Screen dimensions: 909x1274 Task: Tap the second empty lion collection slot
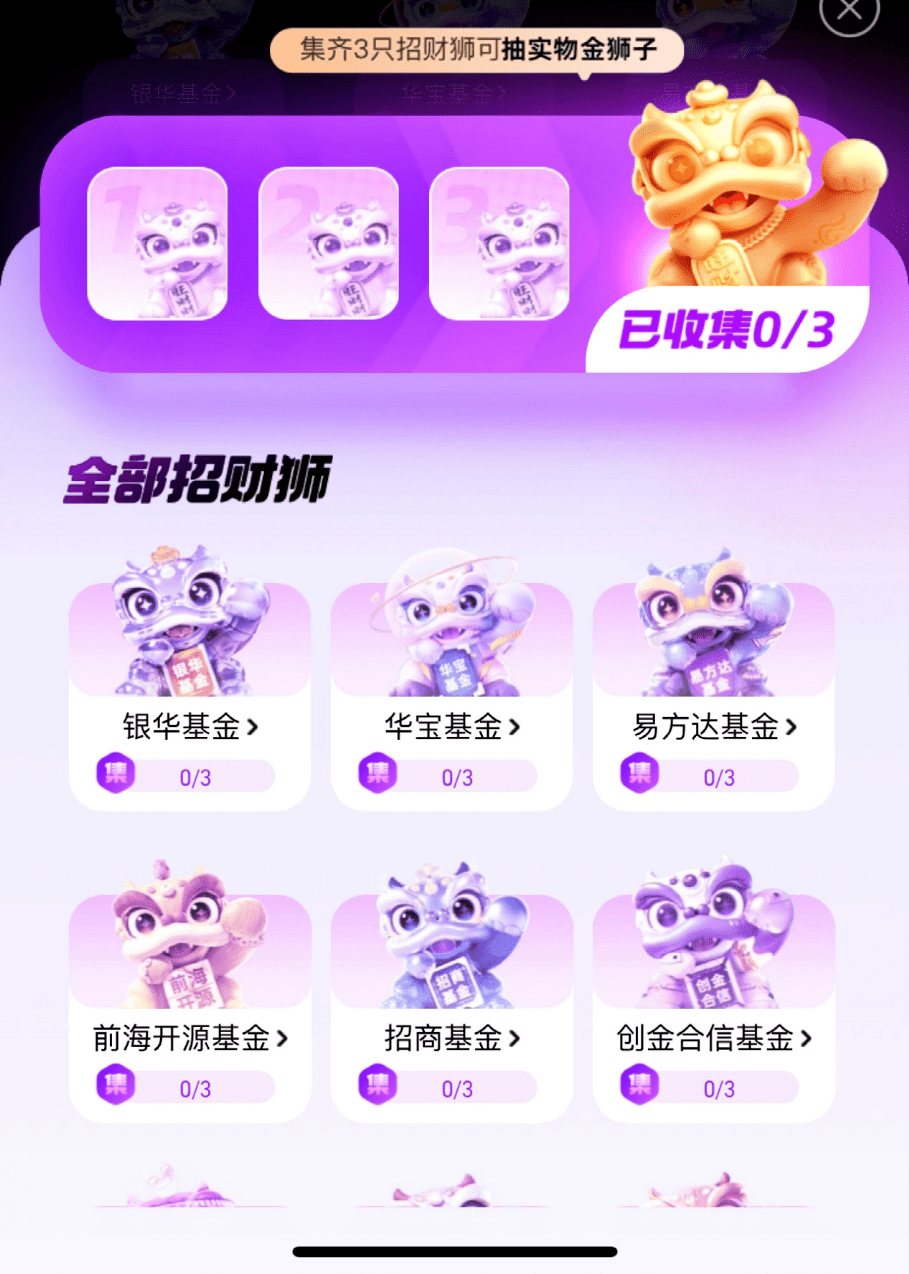coord(328,243)
